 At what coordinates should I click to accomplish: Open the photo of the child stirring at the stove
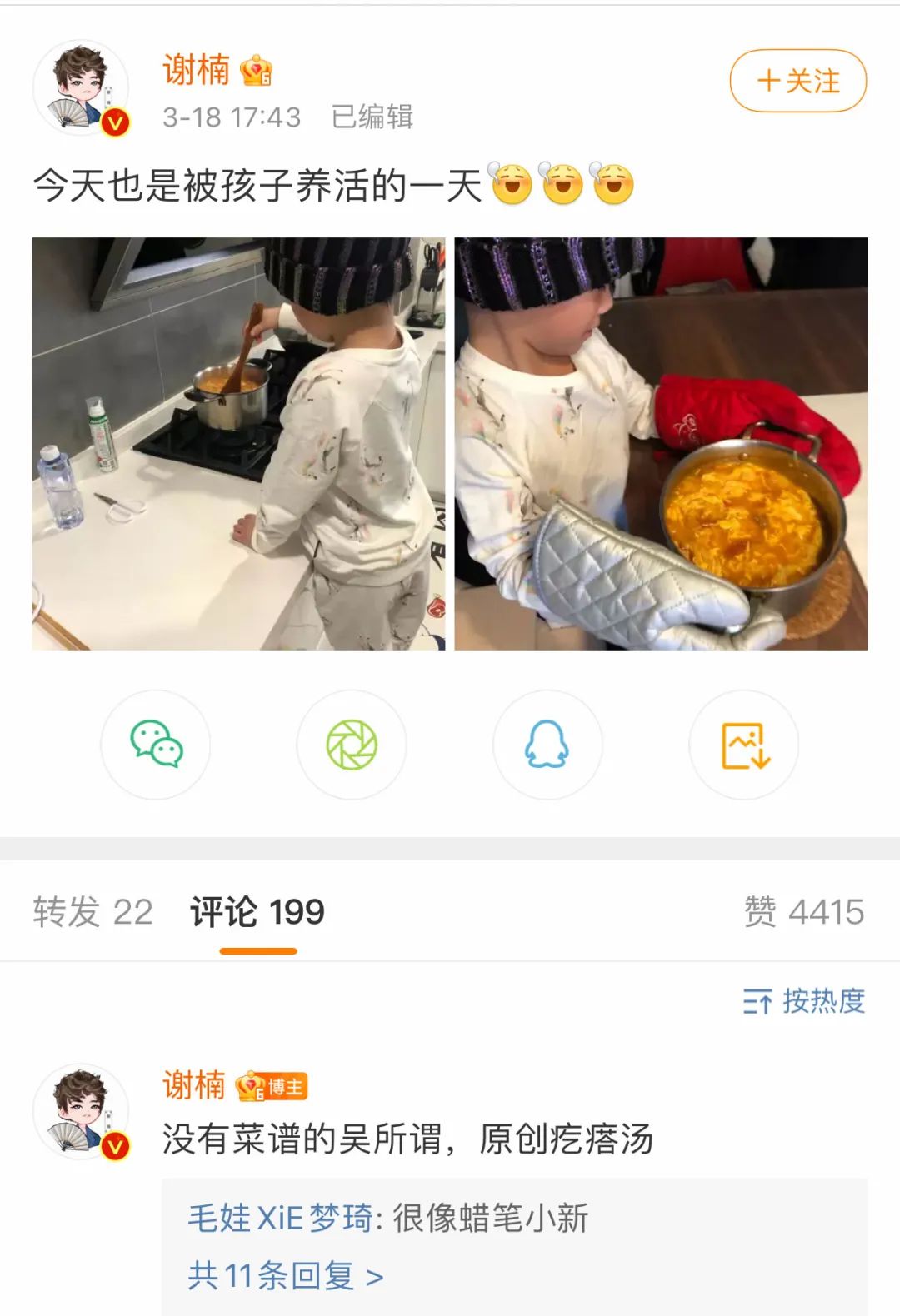(238, 443)
